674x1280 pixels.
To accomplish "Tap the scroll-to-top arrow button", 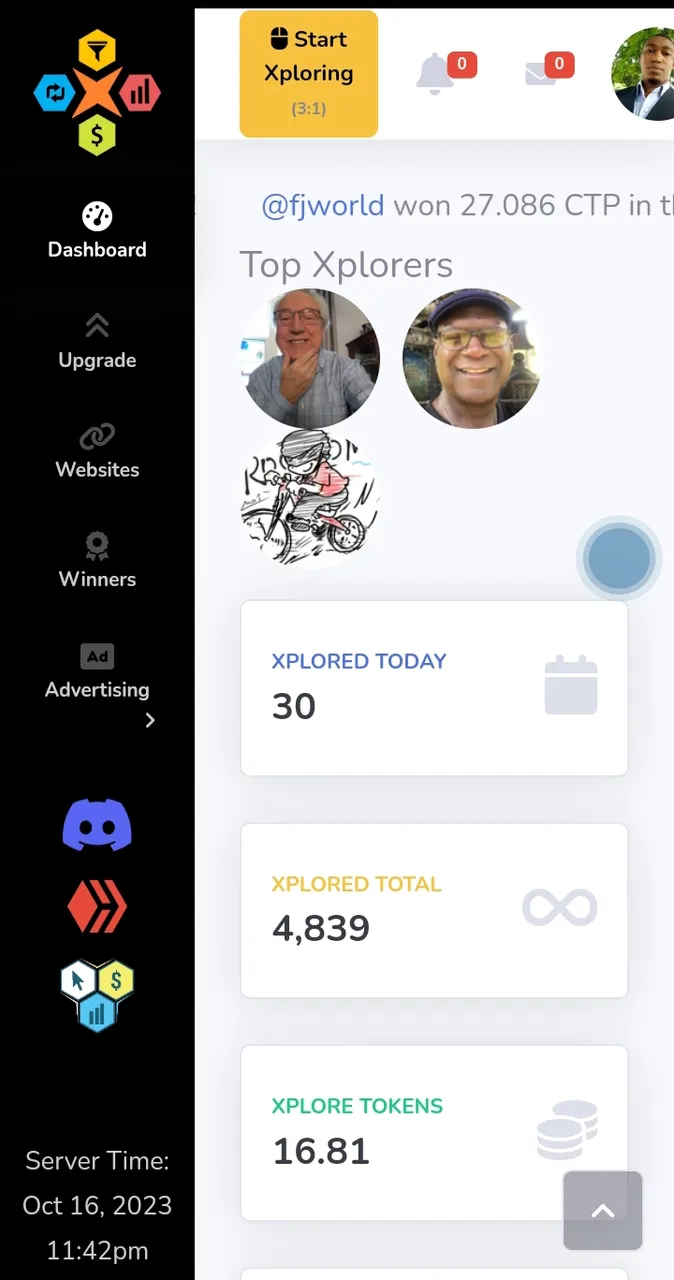I will tap(602, 1210).
